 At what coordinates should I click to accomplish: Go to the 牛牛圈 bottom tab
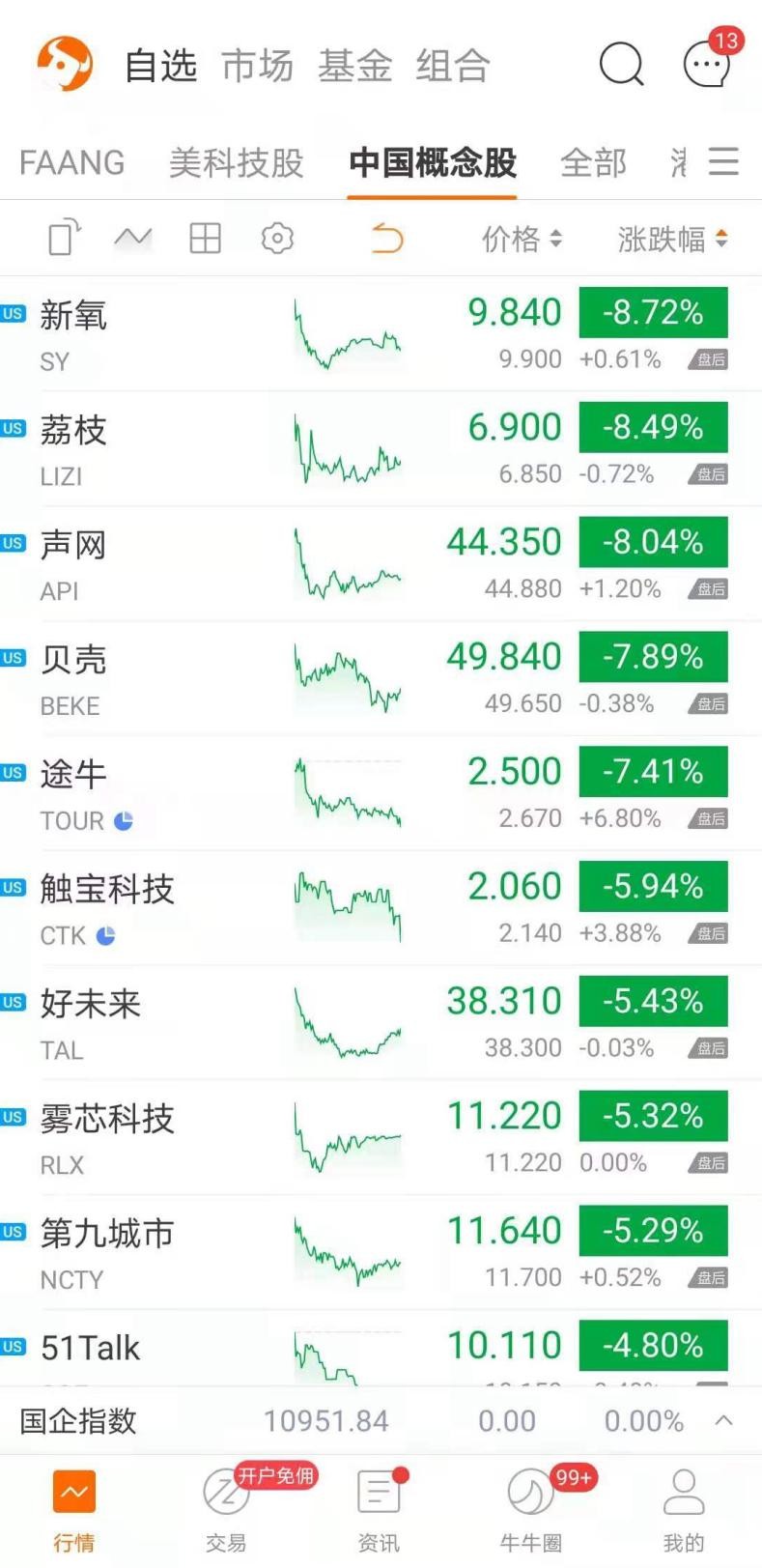(x=530, y=1508)
